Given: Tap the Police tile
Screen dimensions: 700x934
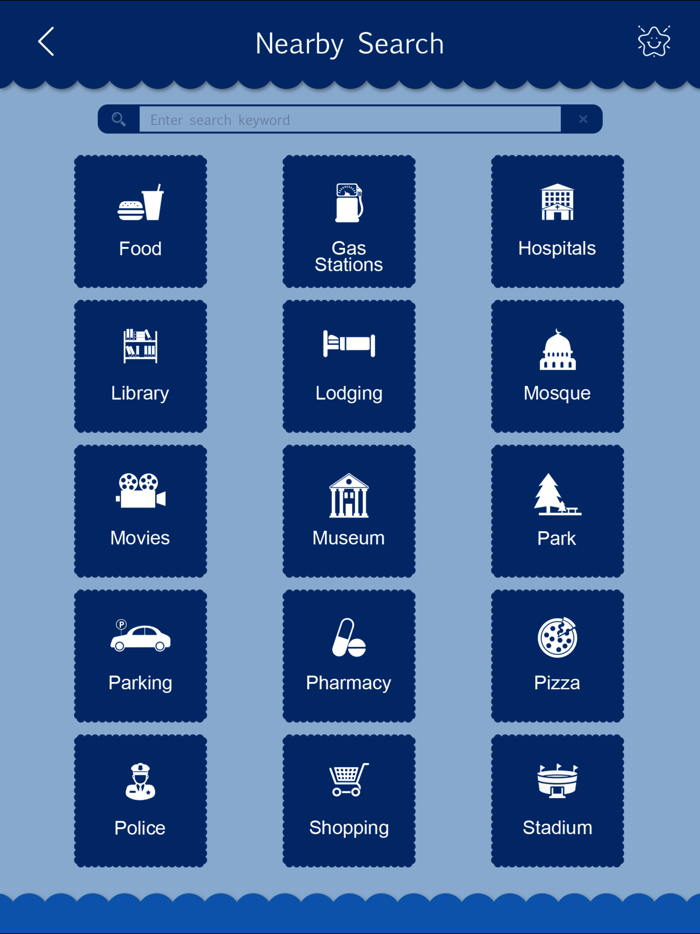Looking at the screenshot, I should 140,801.
